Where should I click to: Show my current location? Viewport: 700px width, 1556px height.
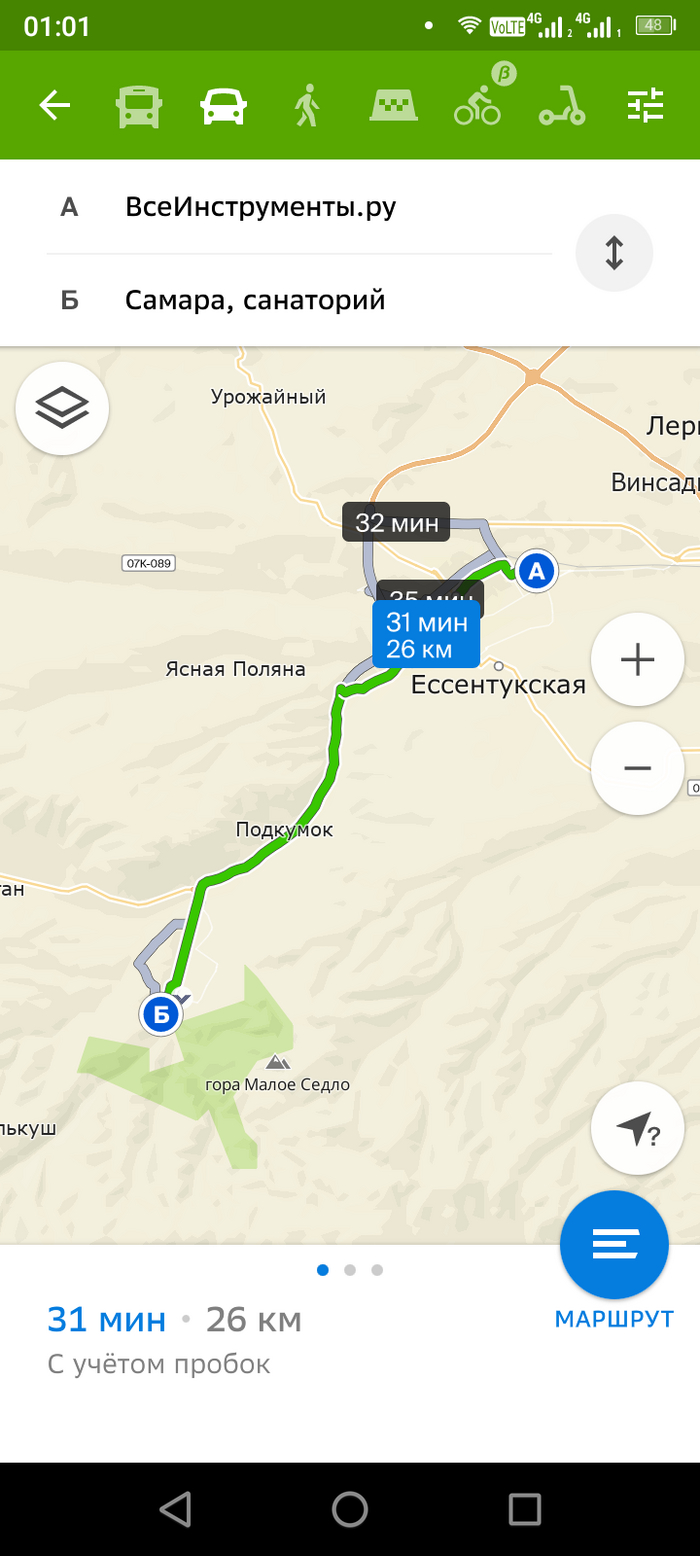click(x=637, y=1128)
